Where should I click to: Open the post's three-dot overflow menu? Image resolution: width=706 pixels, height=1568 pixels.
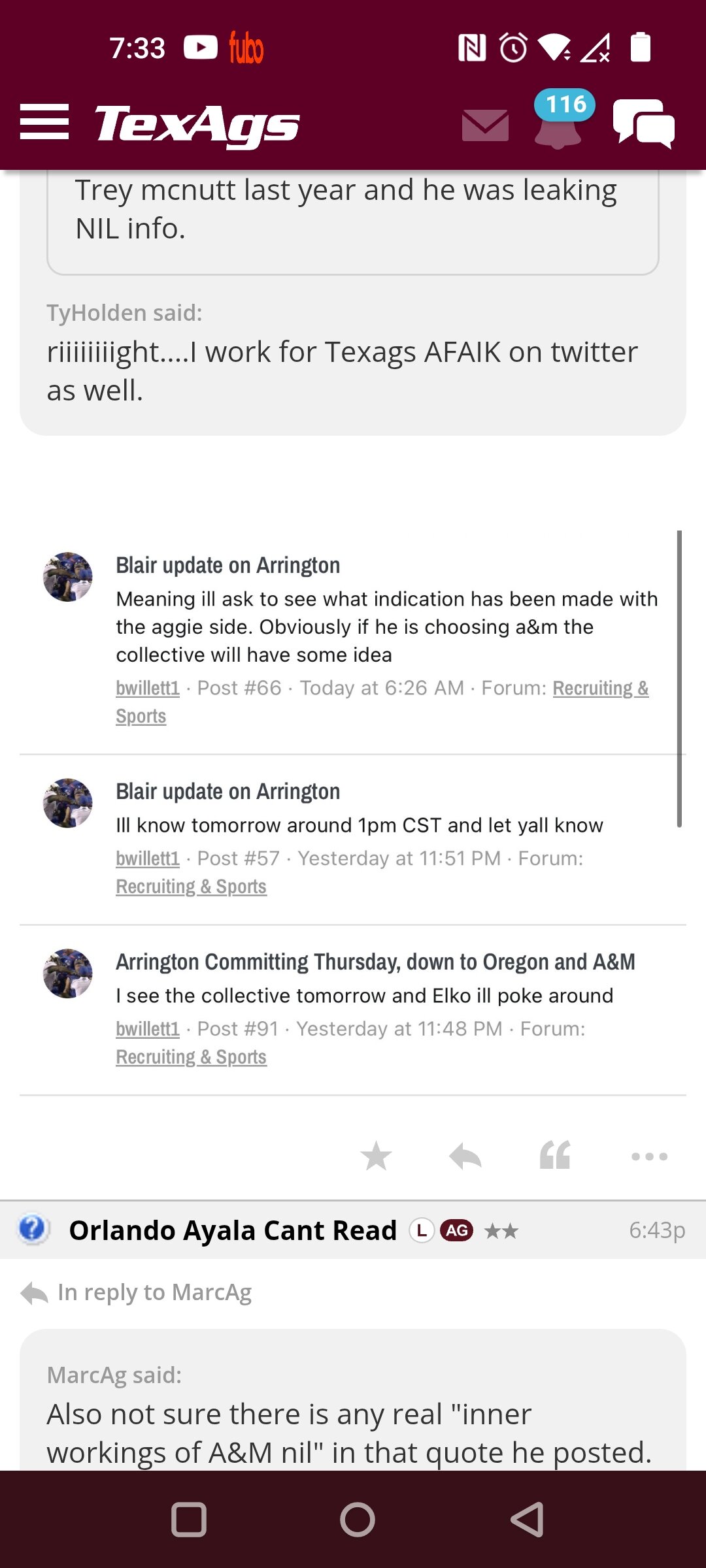click(649, 1156)
